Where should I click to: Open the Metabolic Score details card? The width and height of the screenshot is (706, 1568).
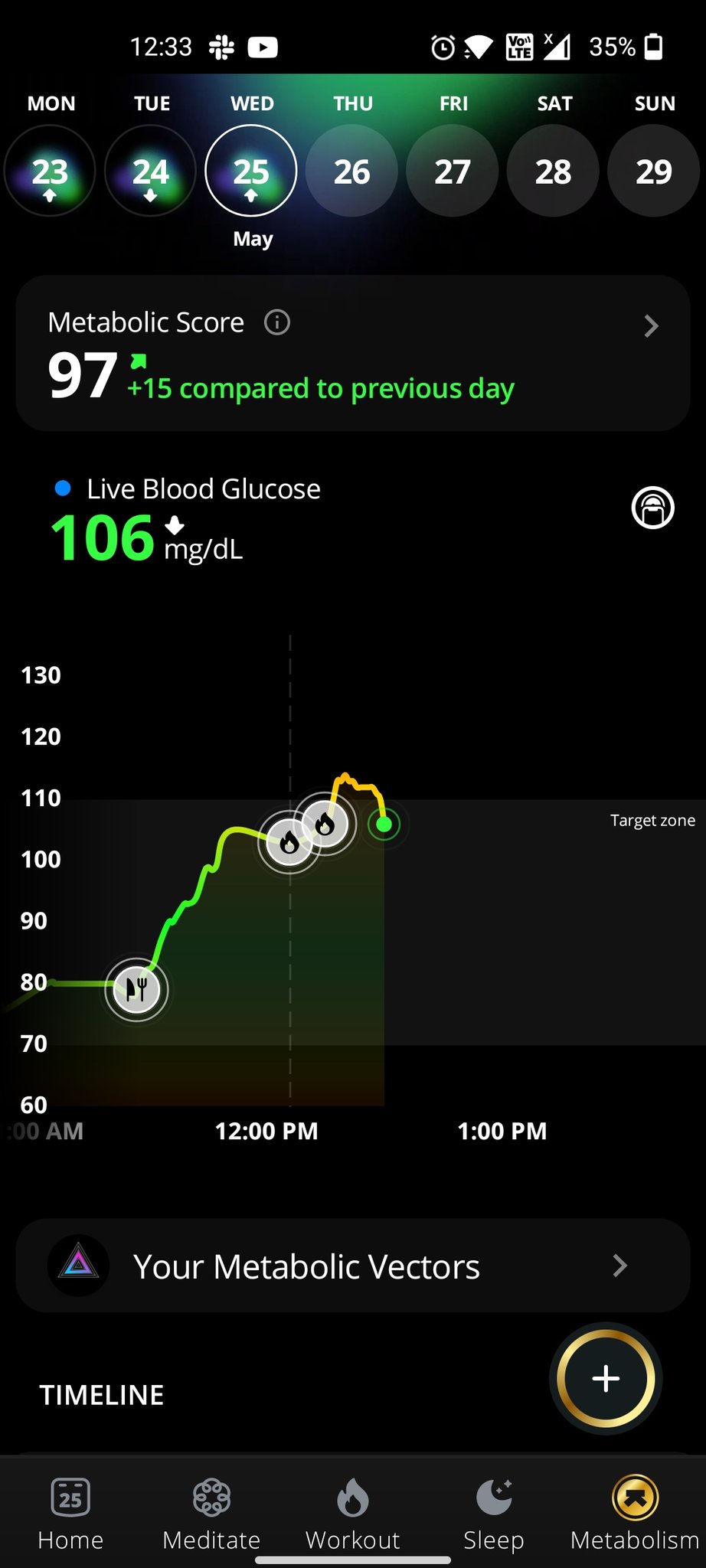[353, 354]
